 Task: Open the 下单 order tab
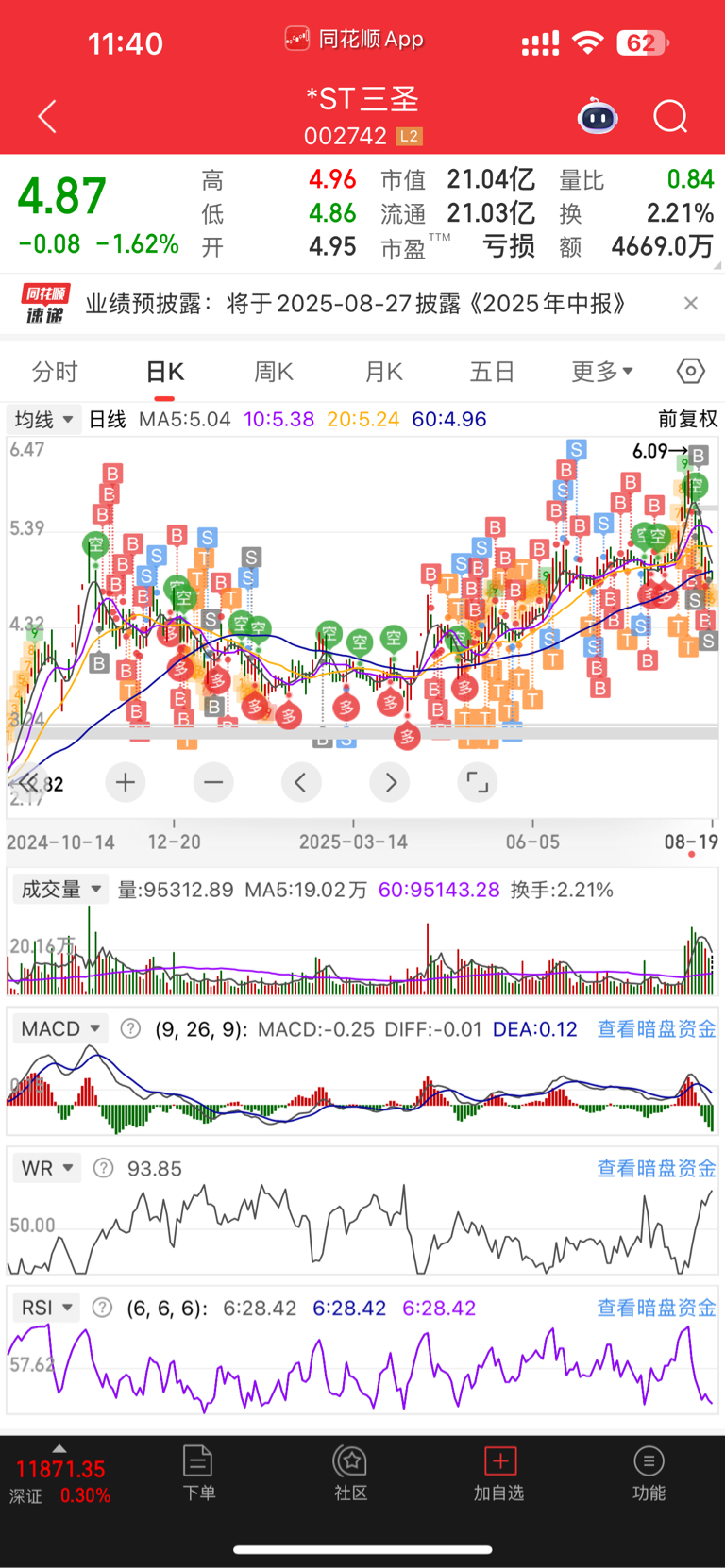(x=198, y=1473)
